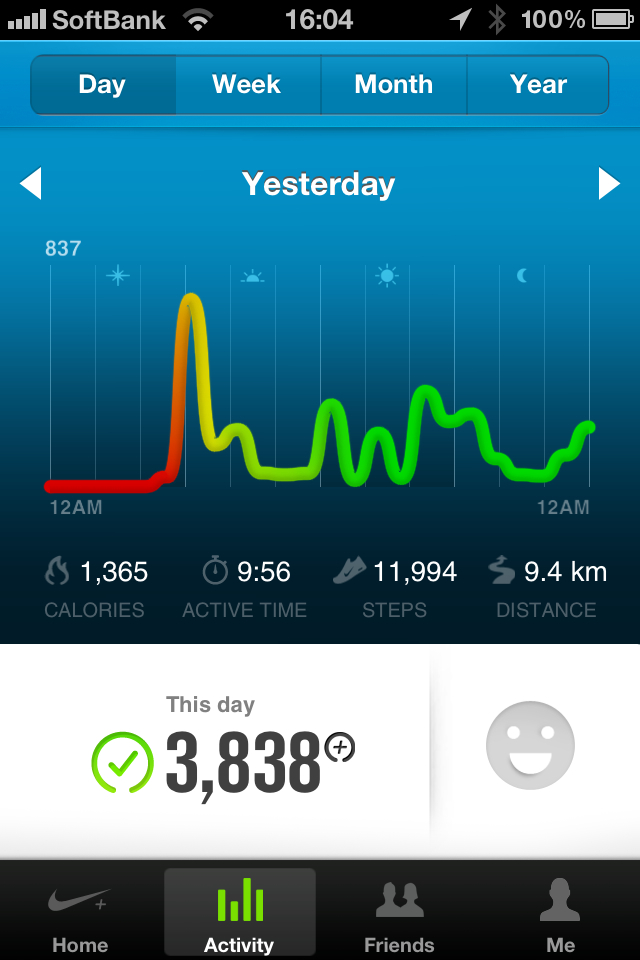The height and width of the screenshot is (960, 640).
Task: Switch to the Month view
Action: click(x=393, y=85)
